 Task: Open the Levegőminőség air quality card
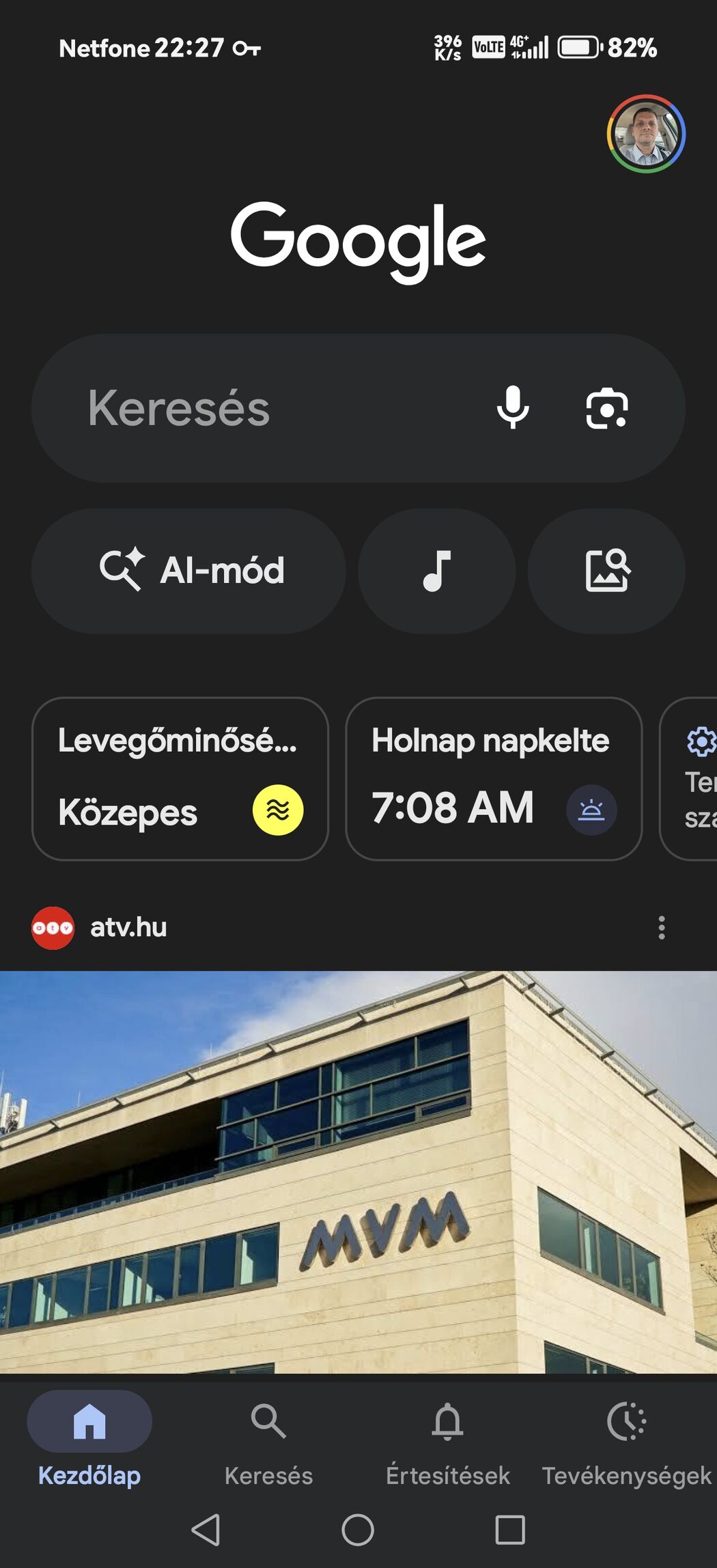pyautogui.click(x=180, y=779)
